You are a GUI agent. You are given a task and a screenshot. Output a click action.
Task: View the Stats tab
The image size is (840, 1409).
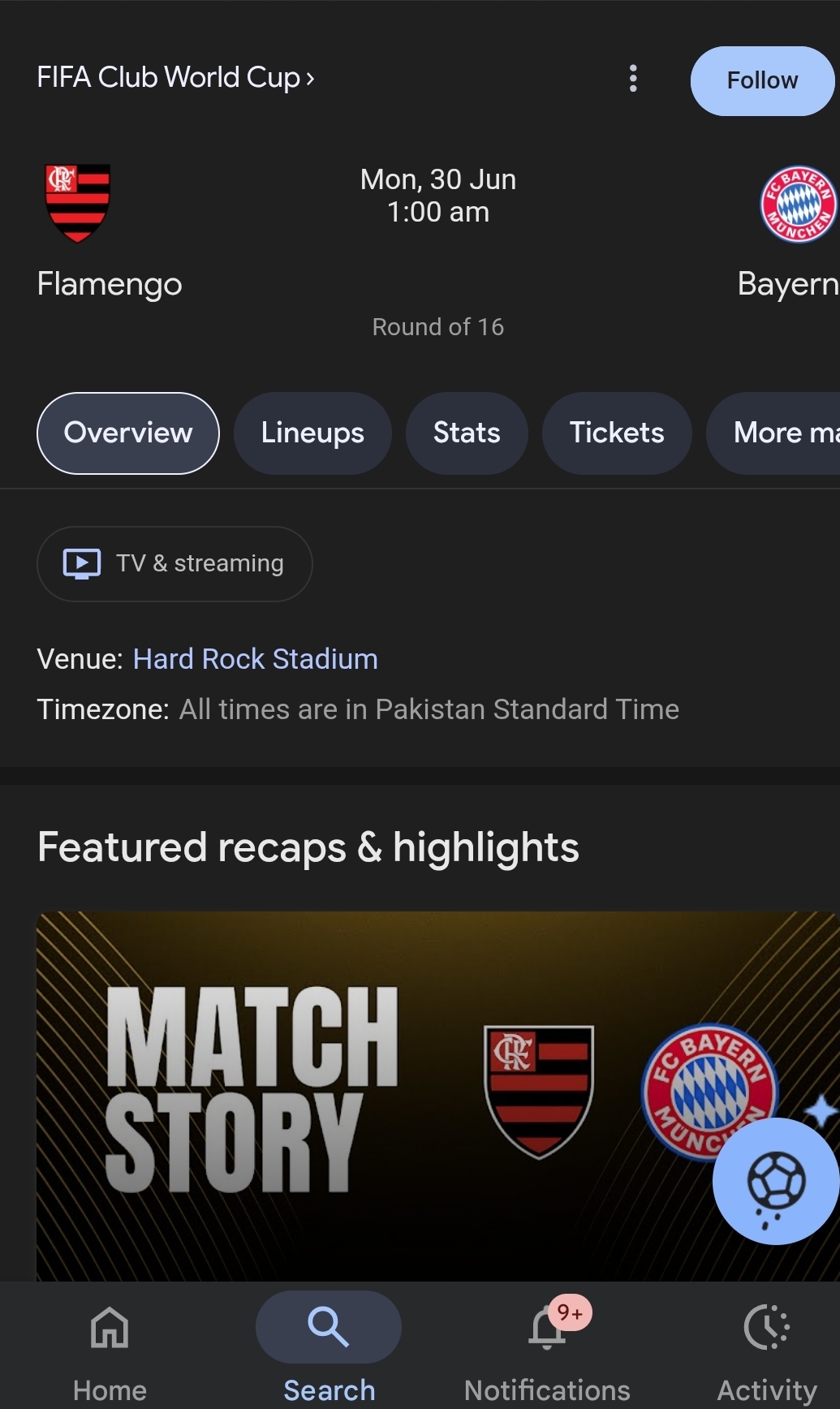click(467, 433)
